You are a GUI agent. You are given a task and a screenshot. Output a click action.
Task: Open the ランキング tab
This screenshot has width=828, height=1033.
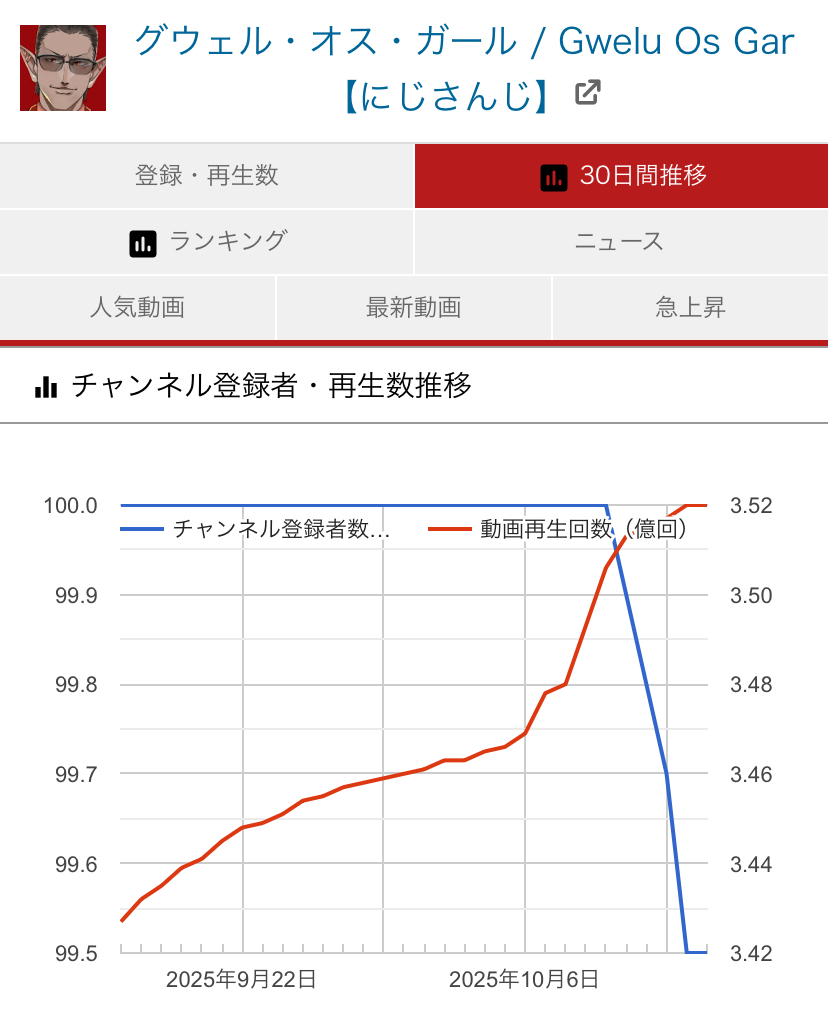pyautogui.click(x=207, y=241)
